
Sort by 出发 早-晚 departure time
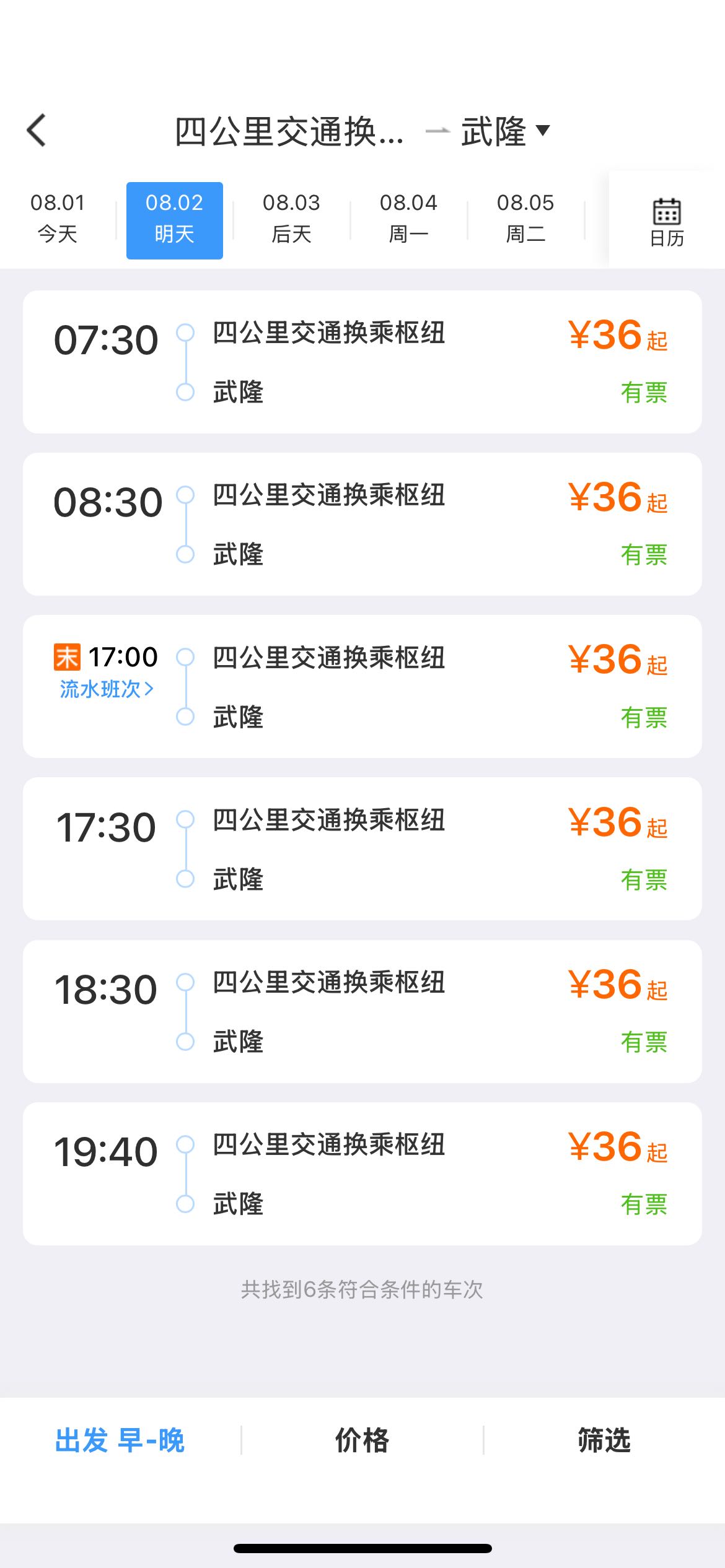[120, 1440]
